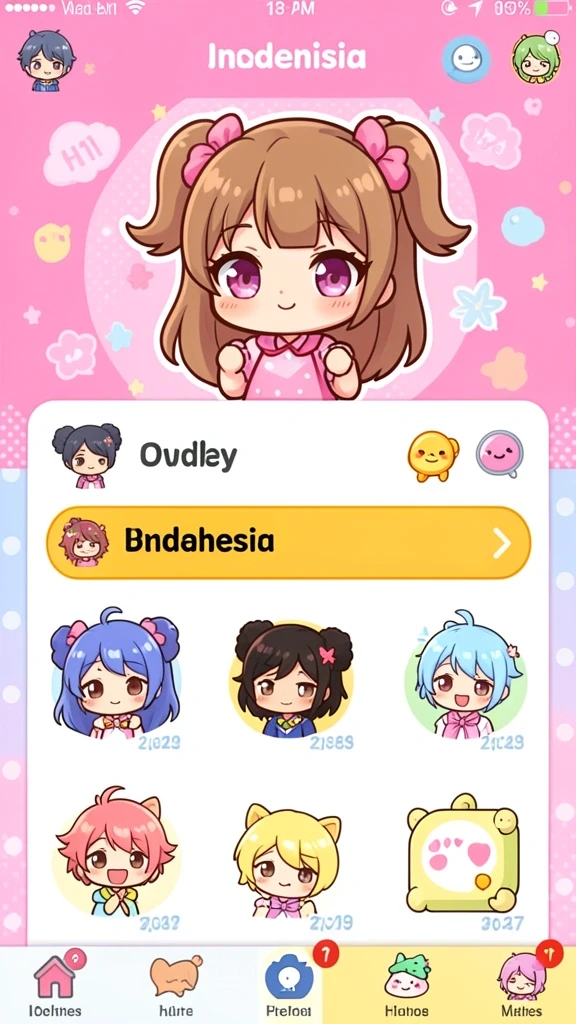Open the yellow Bndahesia row

289,543
